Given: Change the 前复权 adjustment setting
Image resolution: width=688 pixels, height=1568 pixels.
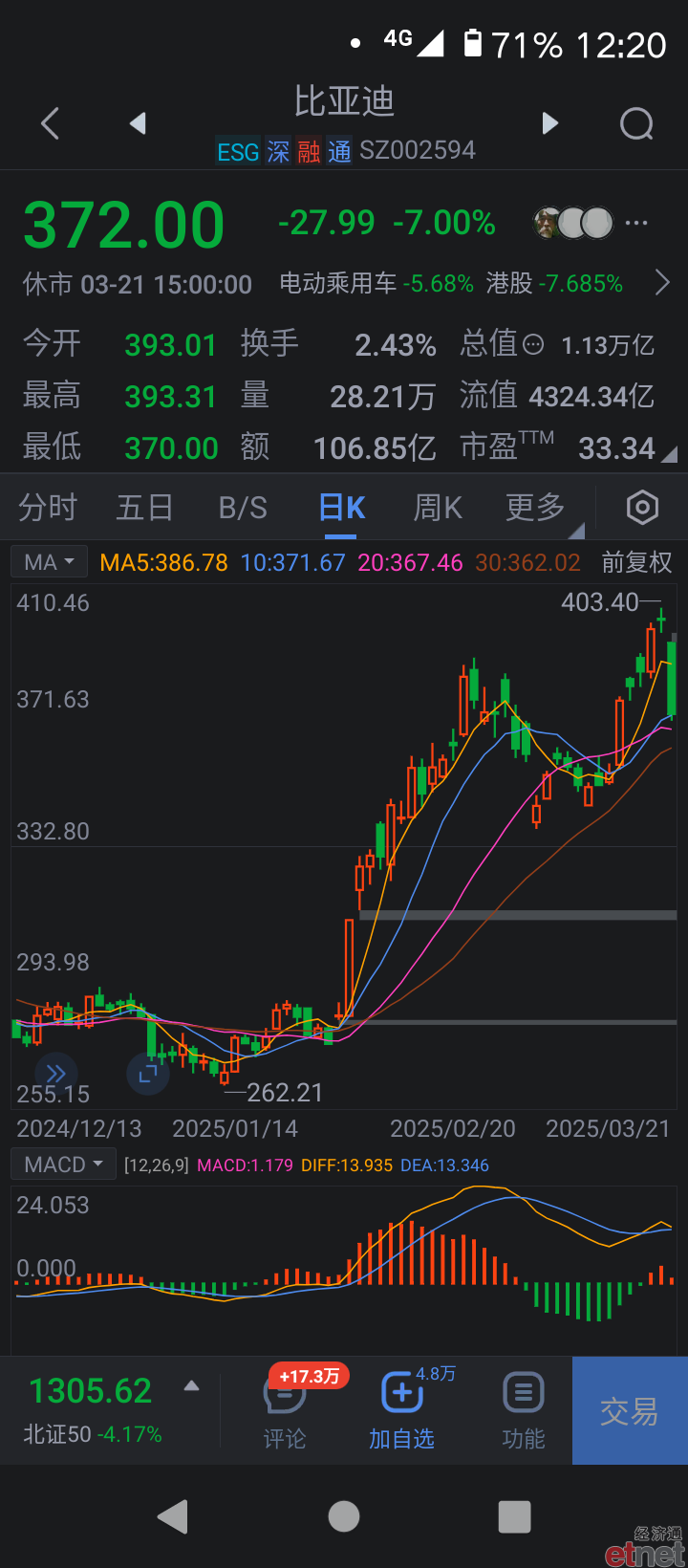Looking at the screenshot, I should pos(637,562).
